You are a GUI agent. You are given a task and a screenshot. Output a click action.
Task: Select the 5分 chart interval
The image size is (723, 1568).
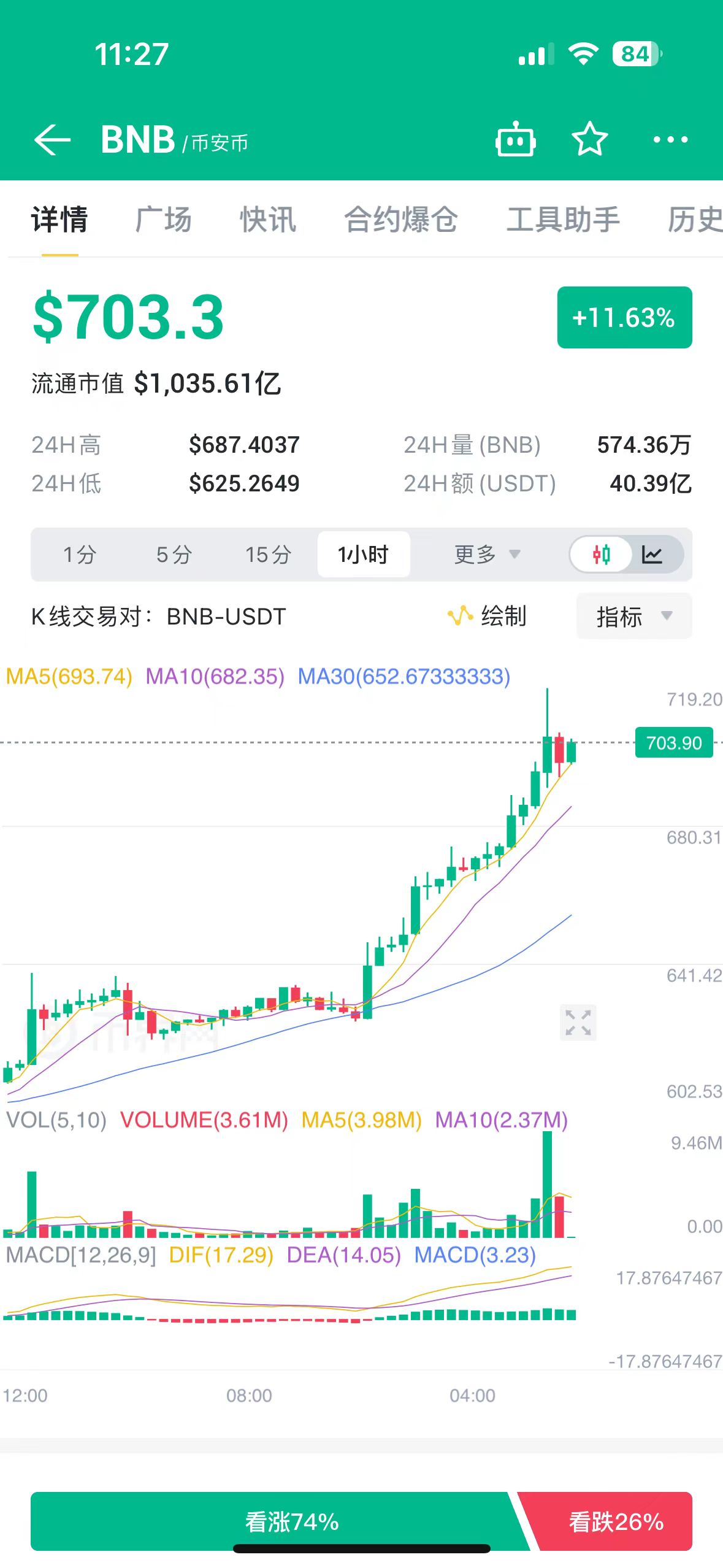(174, 555)
